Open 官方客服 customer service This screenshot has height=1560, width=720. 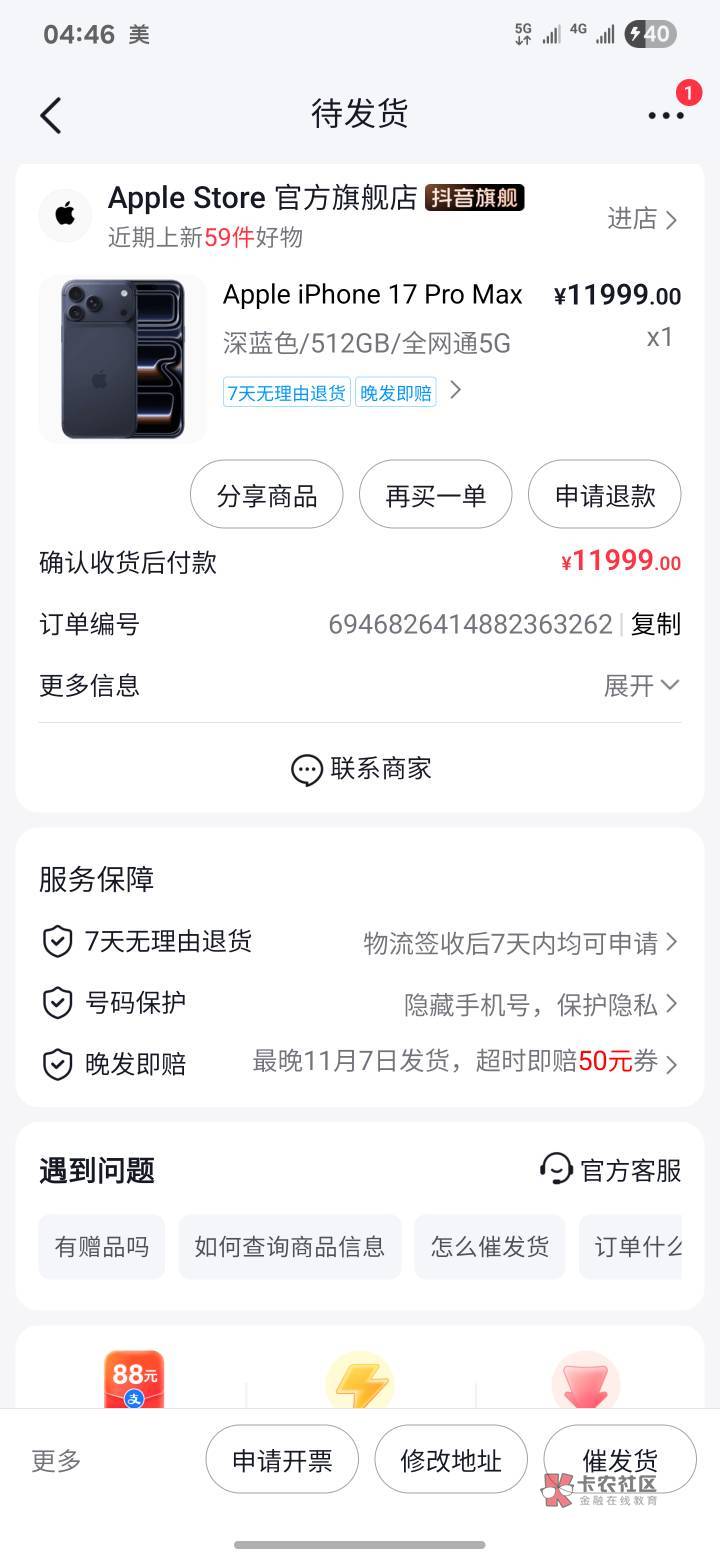tap(611, 1169)
